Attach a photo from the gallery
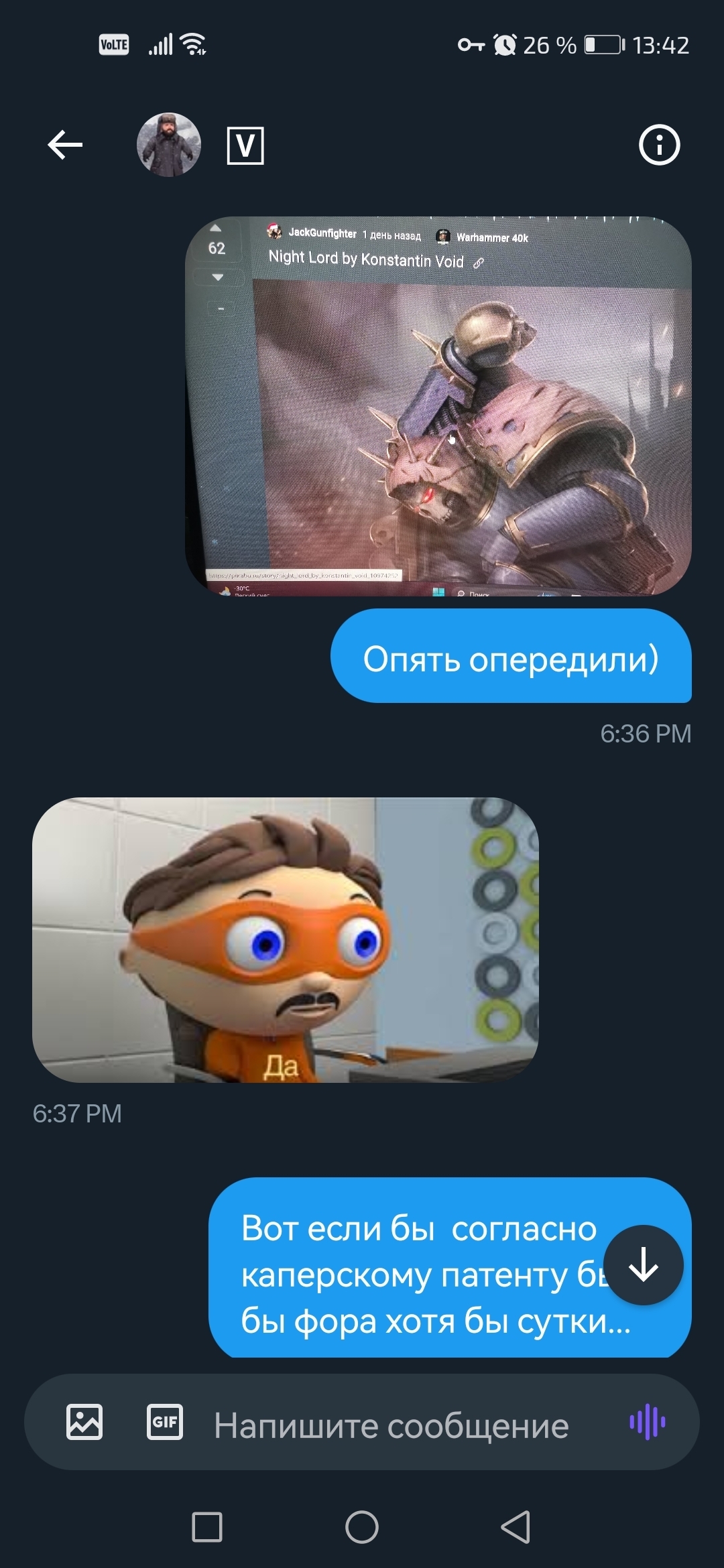724x1568 pixels. pyautogui.click(x=84, y=1422)
